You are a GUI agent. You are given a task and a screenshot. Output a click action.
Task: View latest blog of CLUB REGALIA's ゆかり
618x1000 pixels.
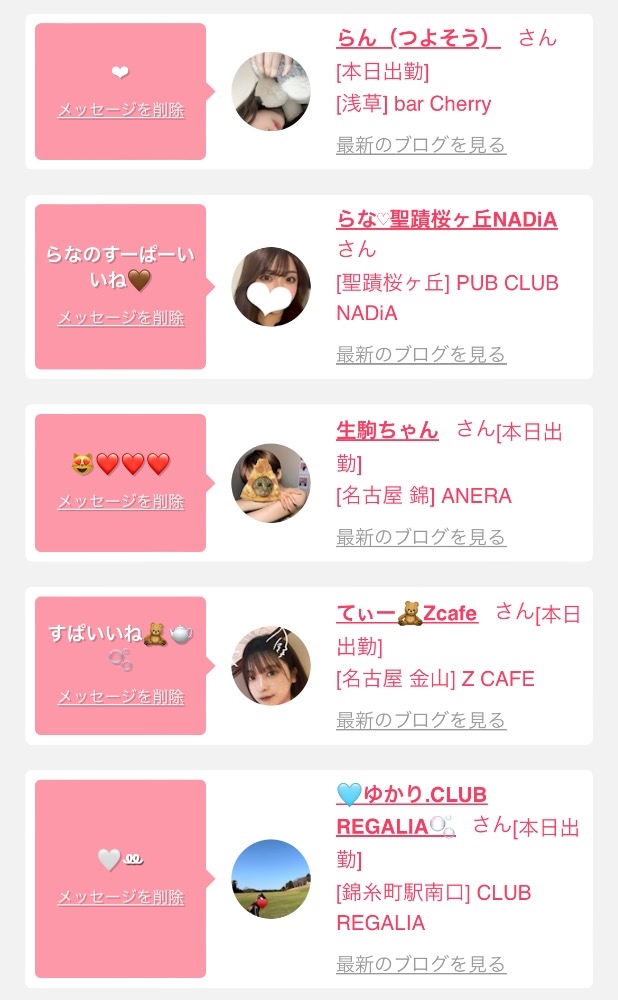[421, 964]
